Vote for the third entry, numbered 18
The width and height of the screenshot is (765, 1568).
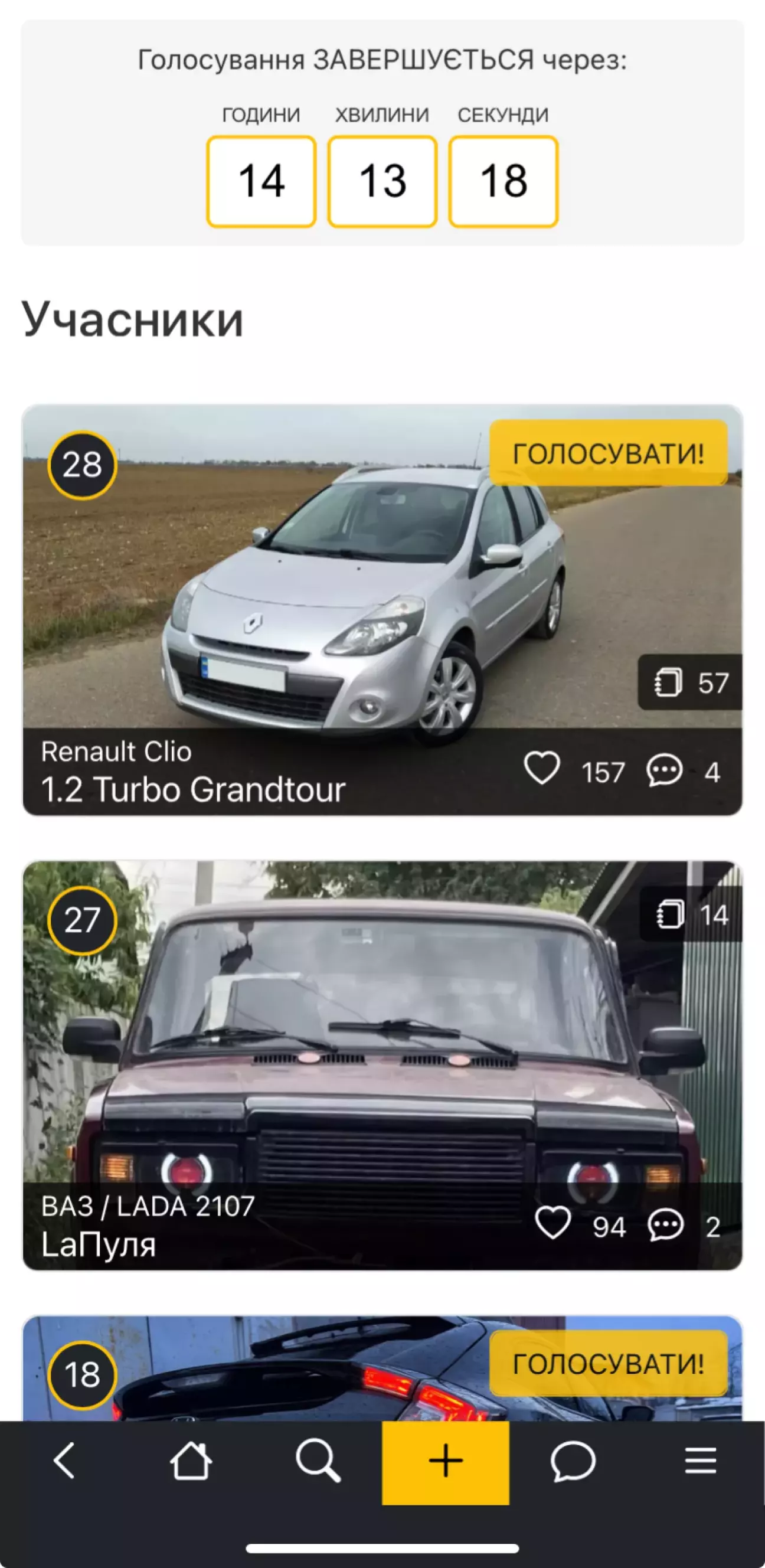pyautogui.click(x=608, y=1364)
